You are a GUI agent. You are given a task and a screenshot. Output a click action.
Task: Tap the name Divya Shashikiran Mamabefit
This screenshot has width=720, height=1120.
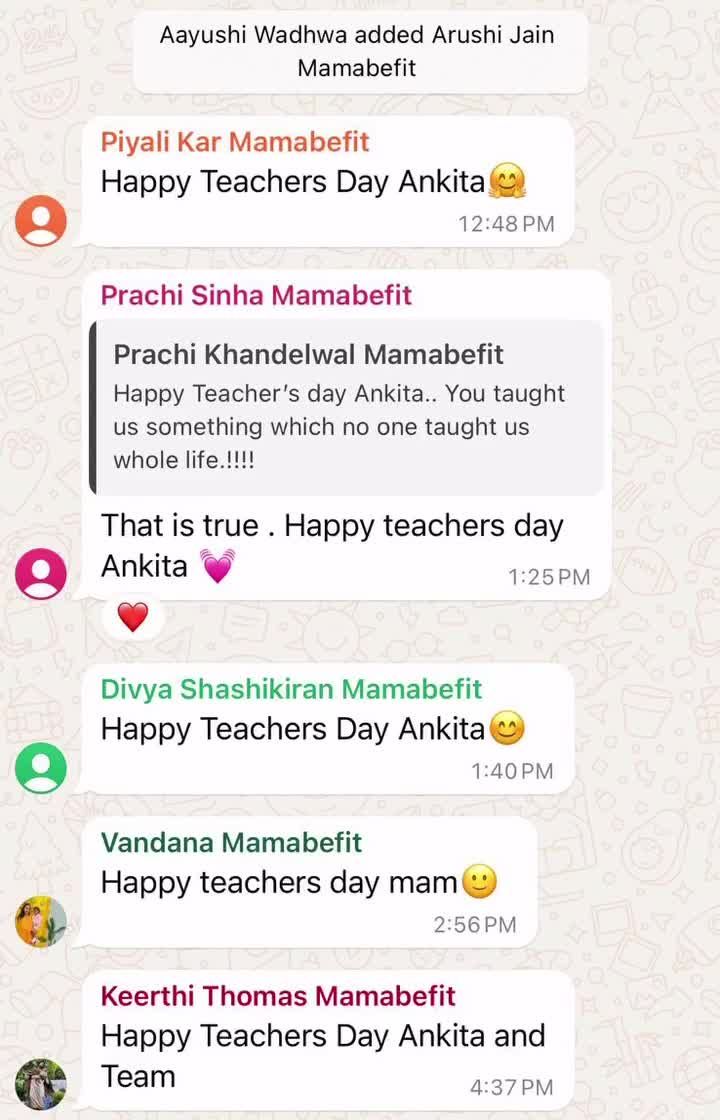(x=291, y=689)
